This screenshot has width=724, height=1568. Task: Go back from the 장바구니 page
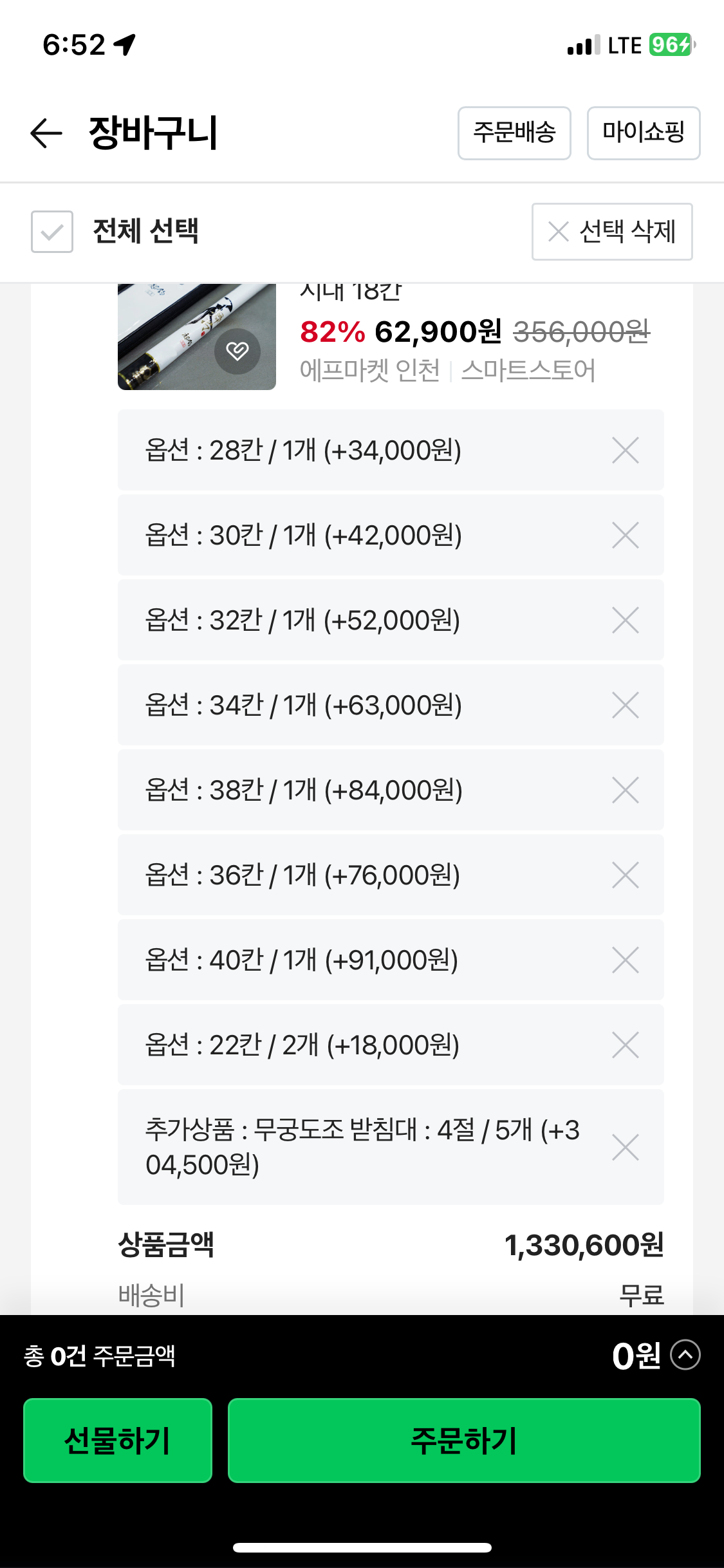[x=46, y=133]
